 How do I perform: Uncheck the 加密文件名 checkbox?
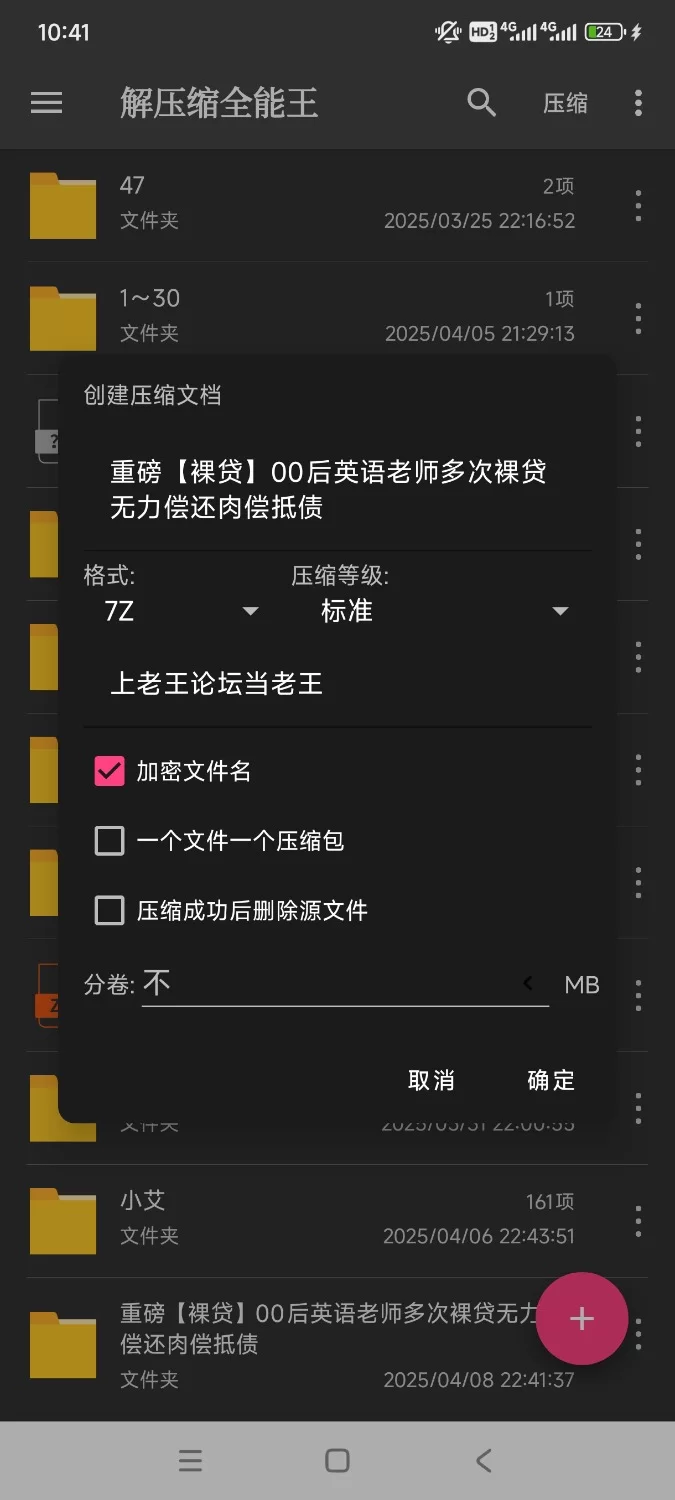(109, 771)
